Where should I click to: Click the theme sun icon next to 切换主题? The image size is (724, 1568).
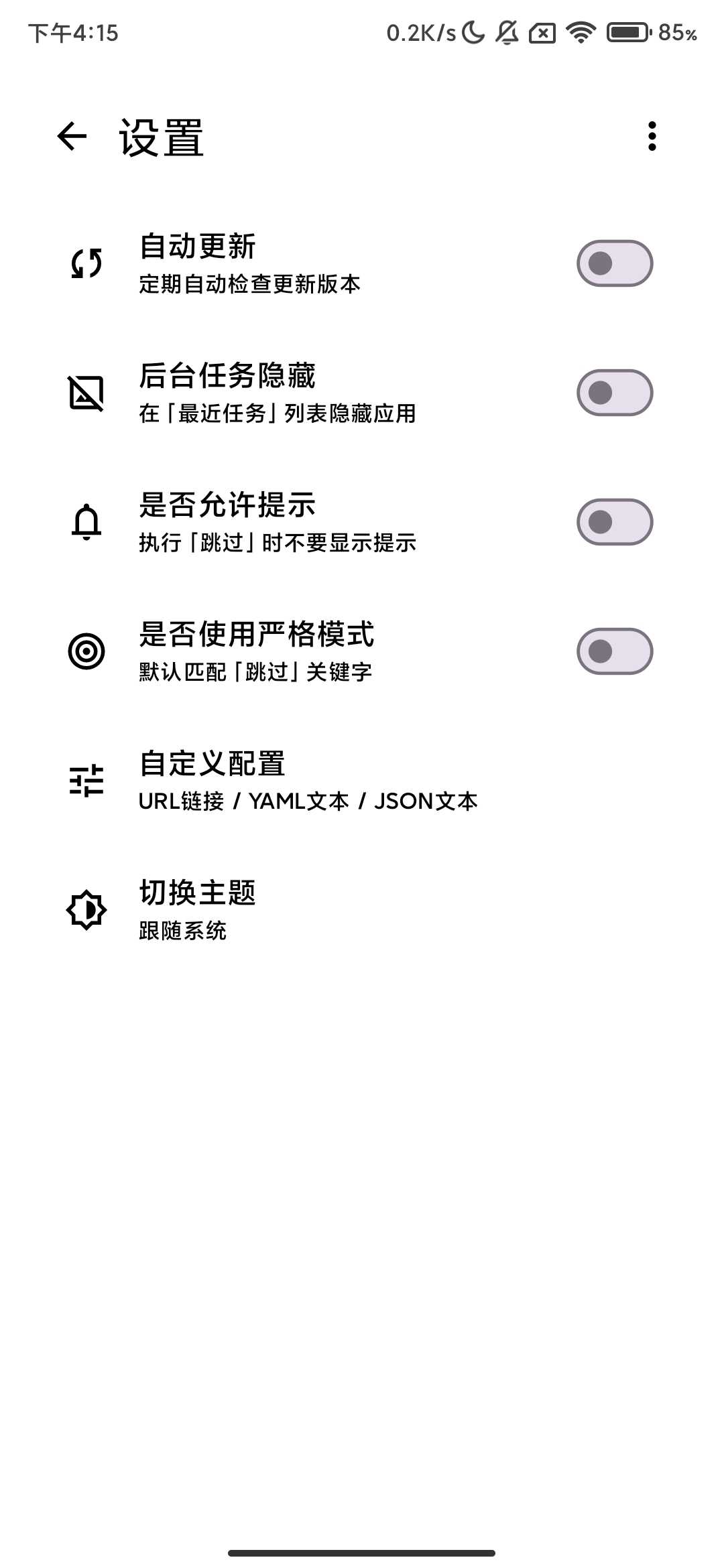(85, 909)
